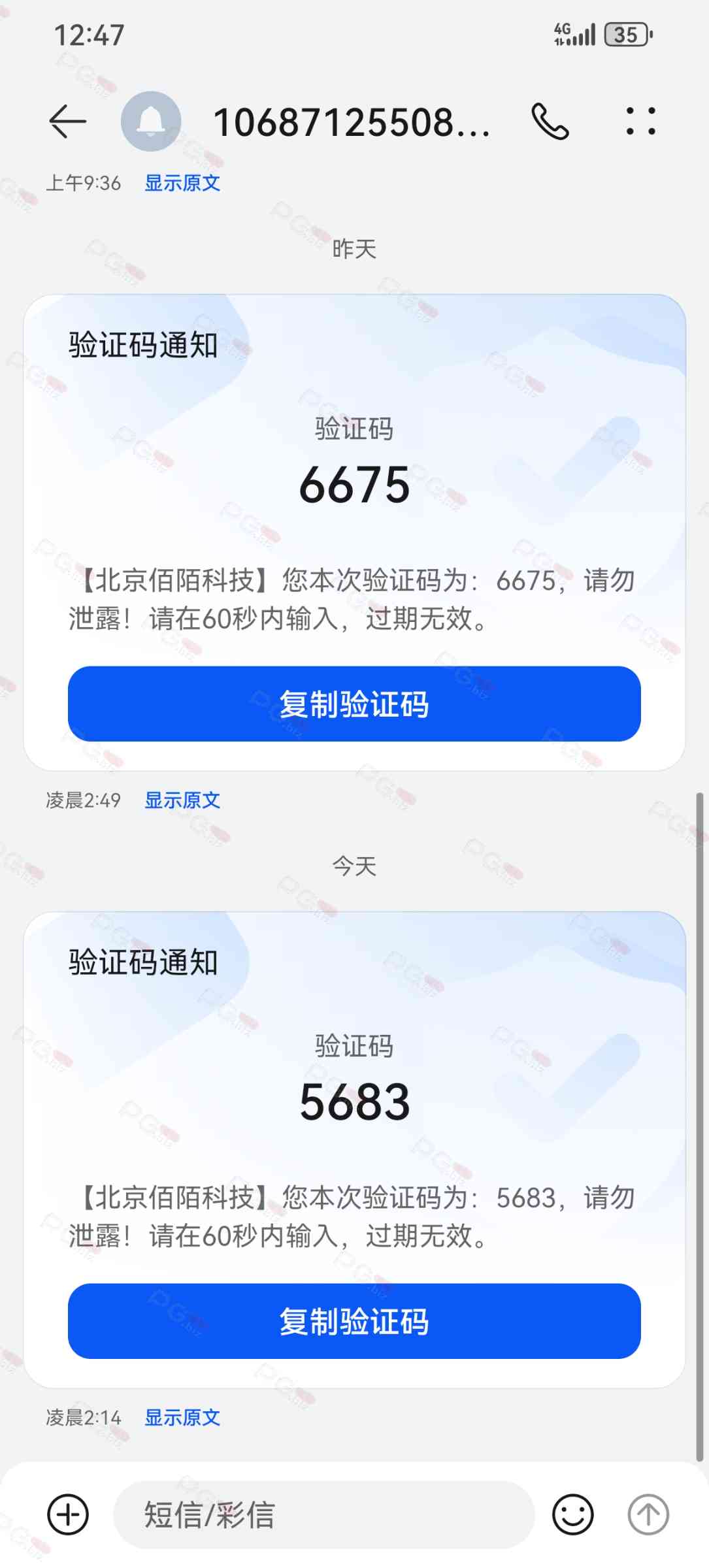Viewport: 709px width, 1568px height.
Task: Call the sender with the phone icon
Action: 550,122
